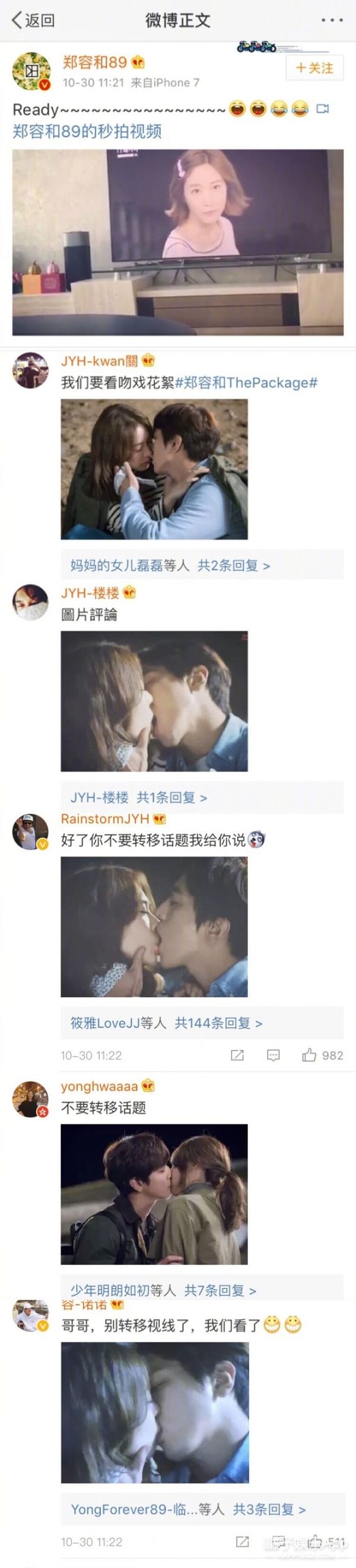View the image in JYH-kwan關's comment
This screenshot has width=356, height=1568.
click(x=154, y=469)
